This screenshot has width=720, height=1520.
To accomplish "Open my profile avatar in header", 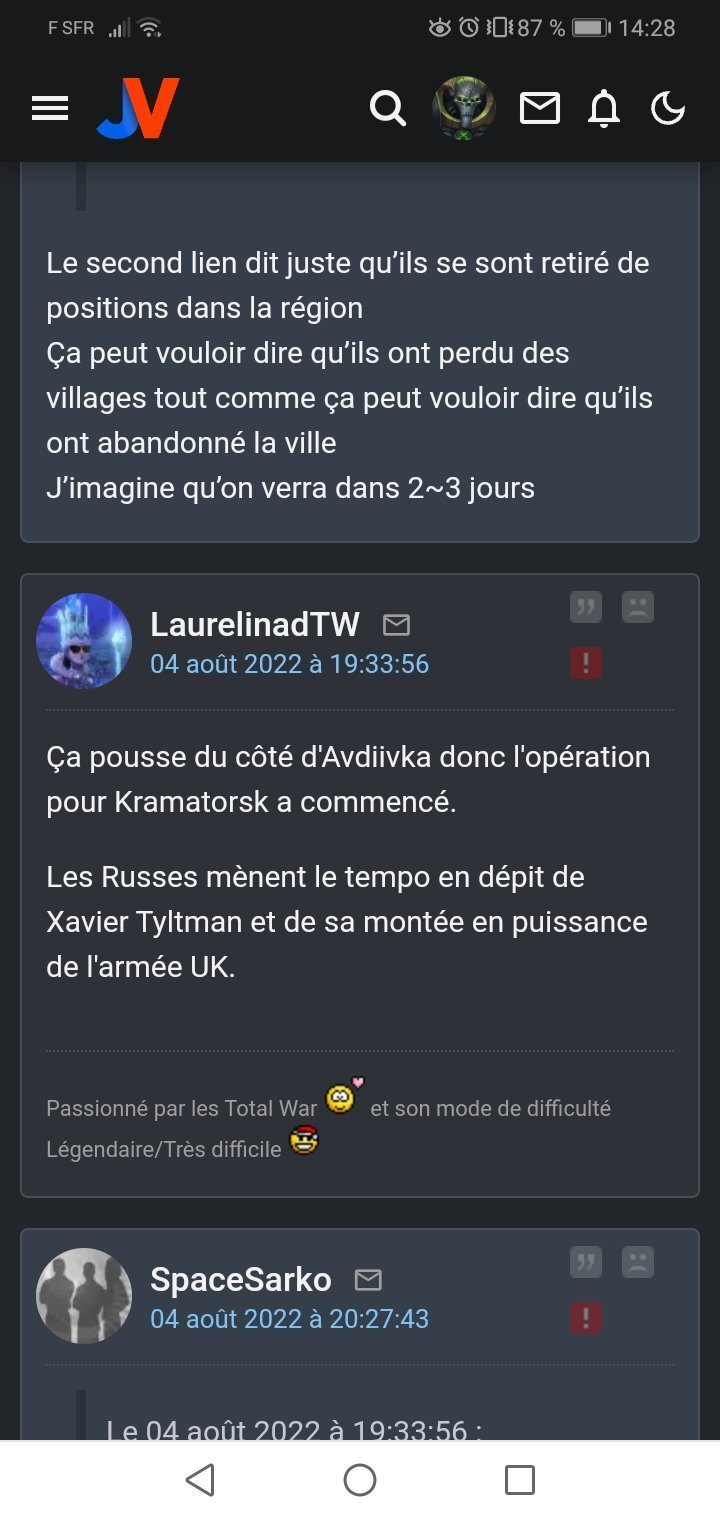I will (463, 108).
